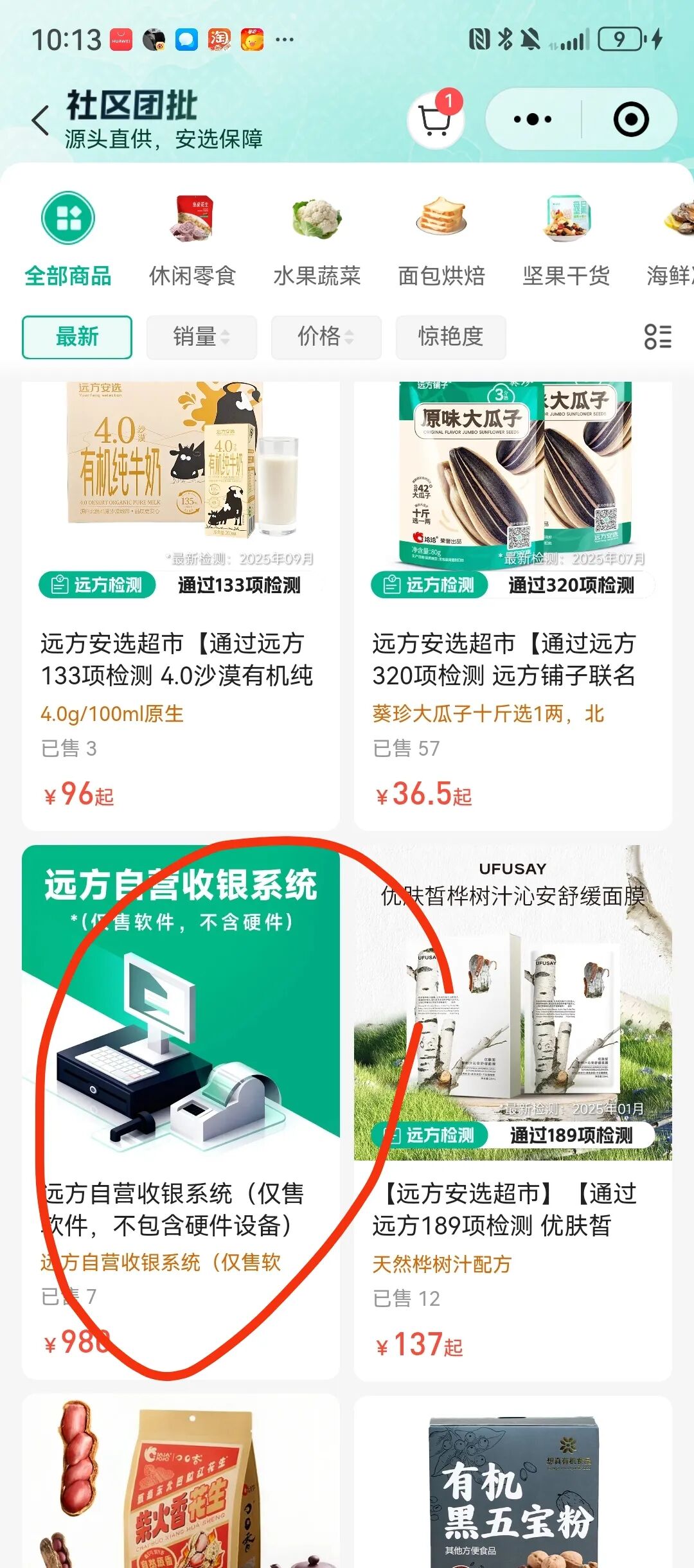Open the 4.0沙漠有机纯牛奶 product card

click(181, 604)
